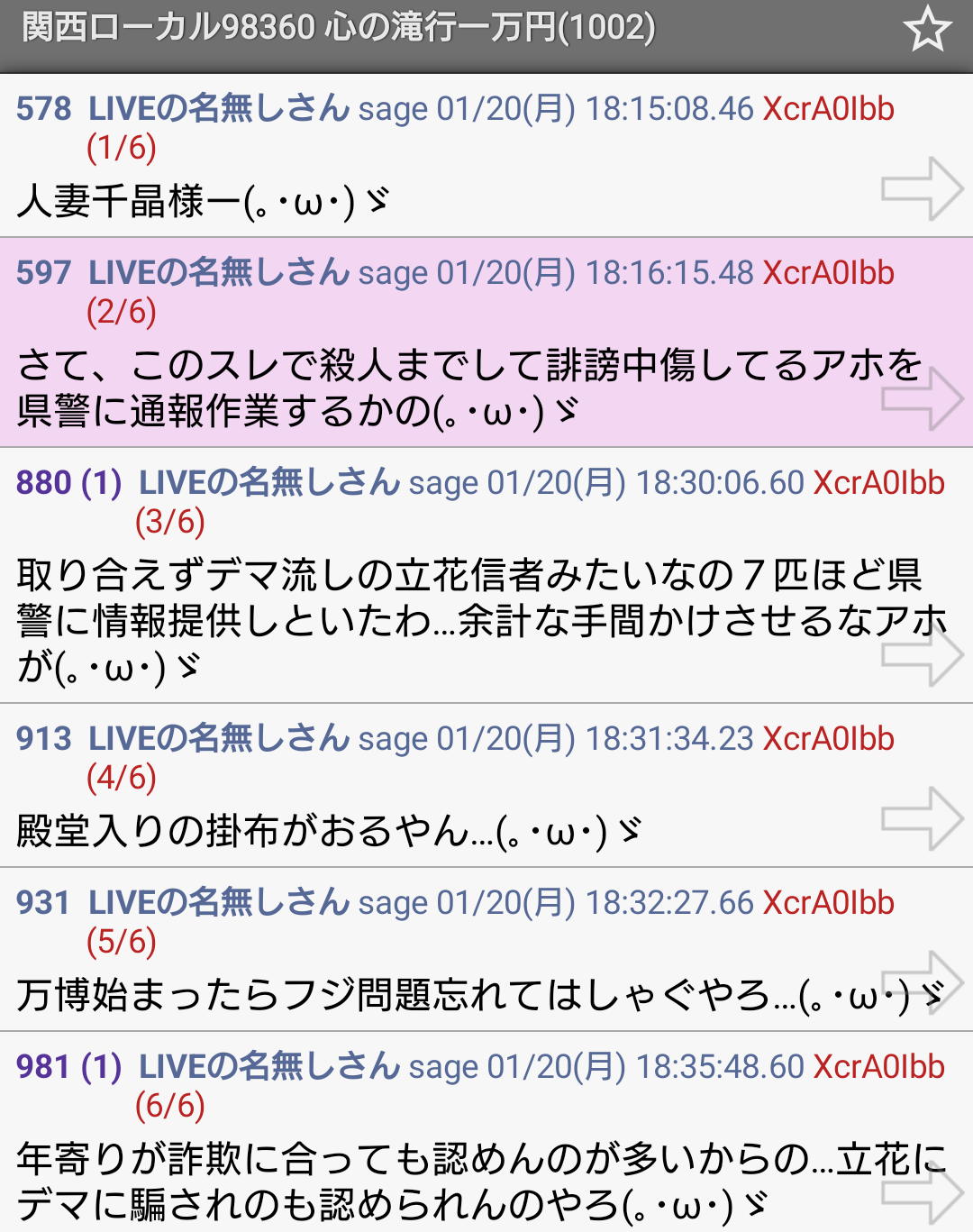Image resolution: width=973 pixels, height=1232 pixels.
Task: Favorite this thread with the star icon
Action: 927,30
